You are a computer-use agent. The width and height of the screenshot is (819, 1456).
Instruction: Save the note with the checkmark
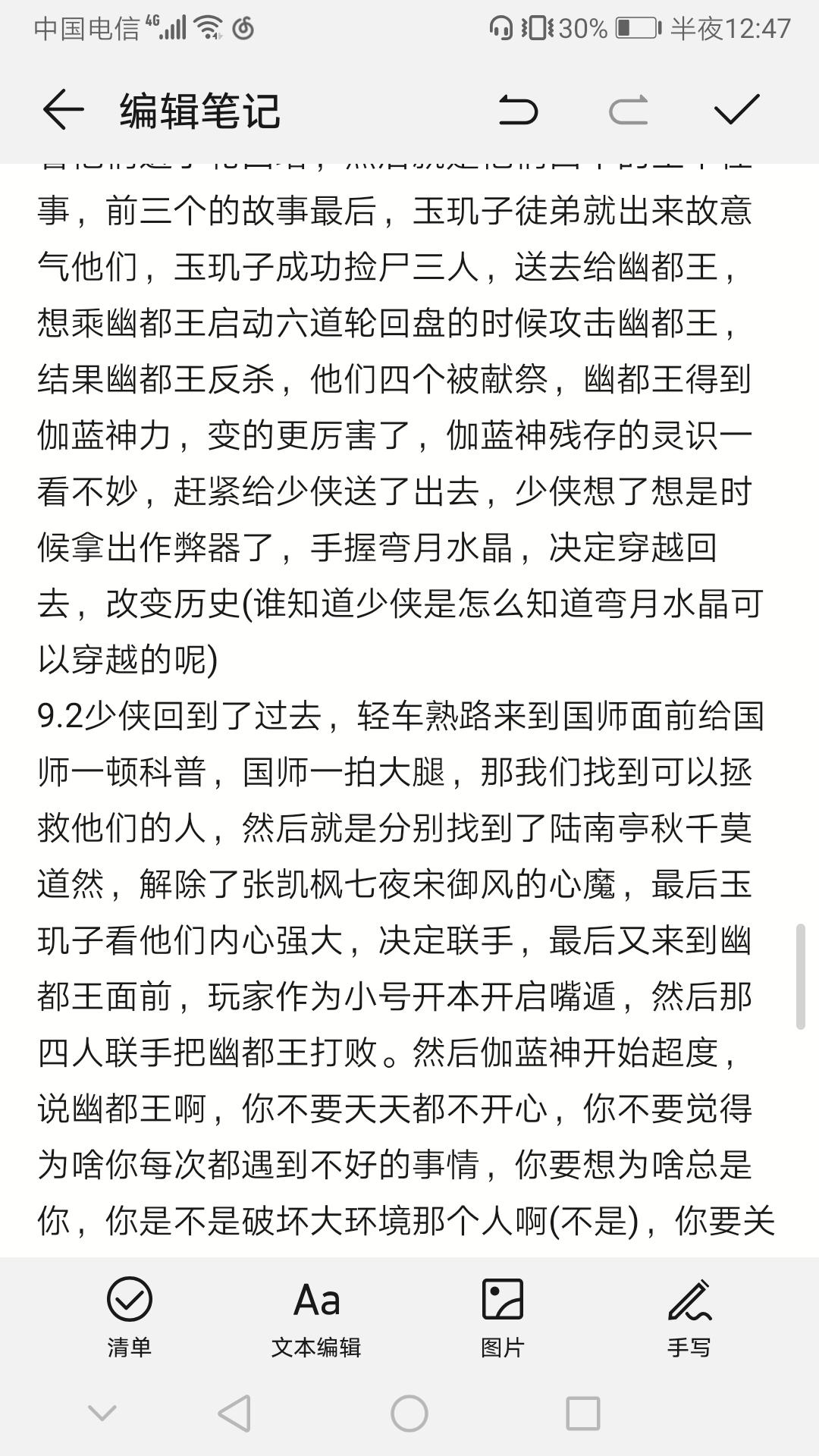[x=736, y=111]
